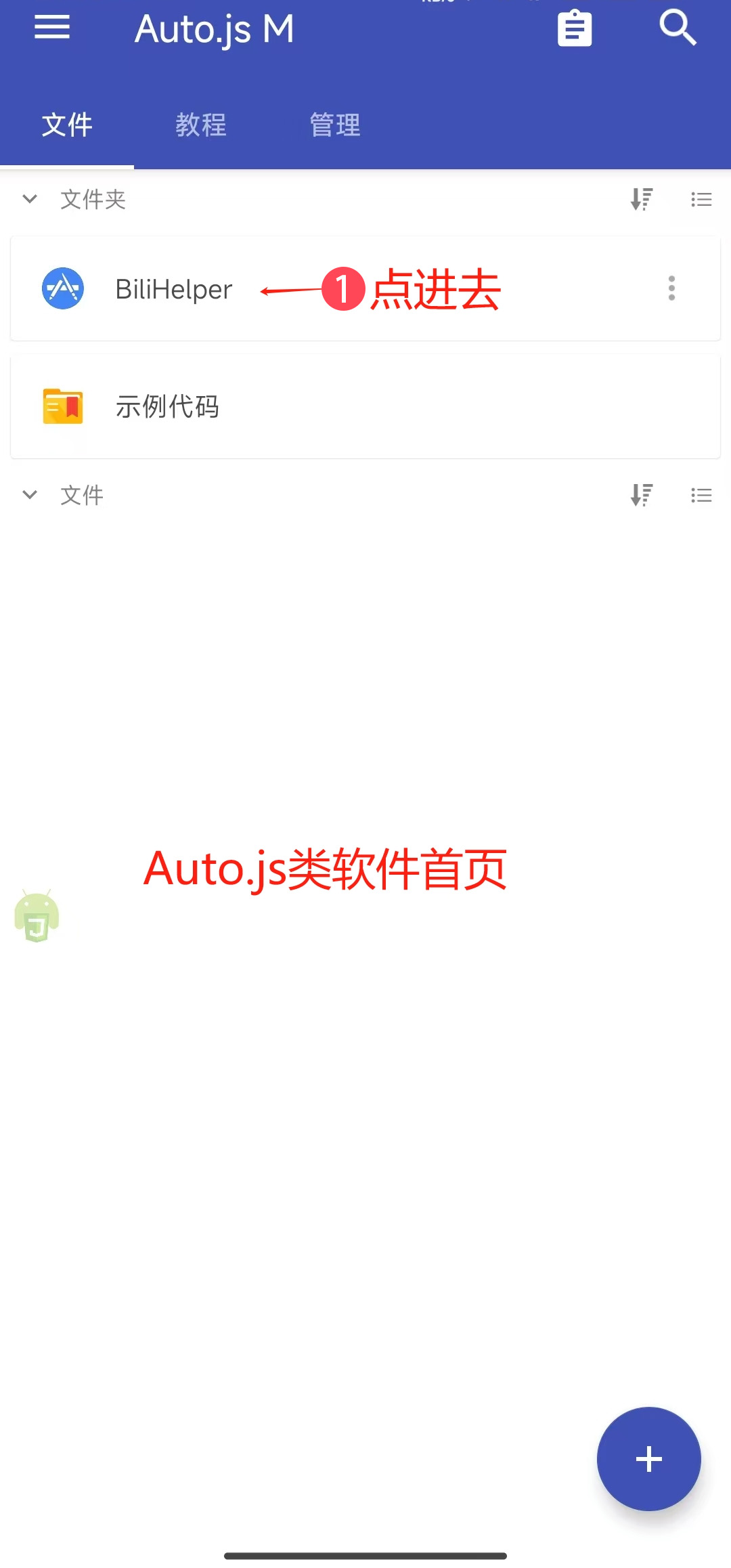Select the 文件 tab
The image size is (731, 1568).
click(67, 125)
